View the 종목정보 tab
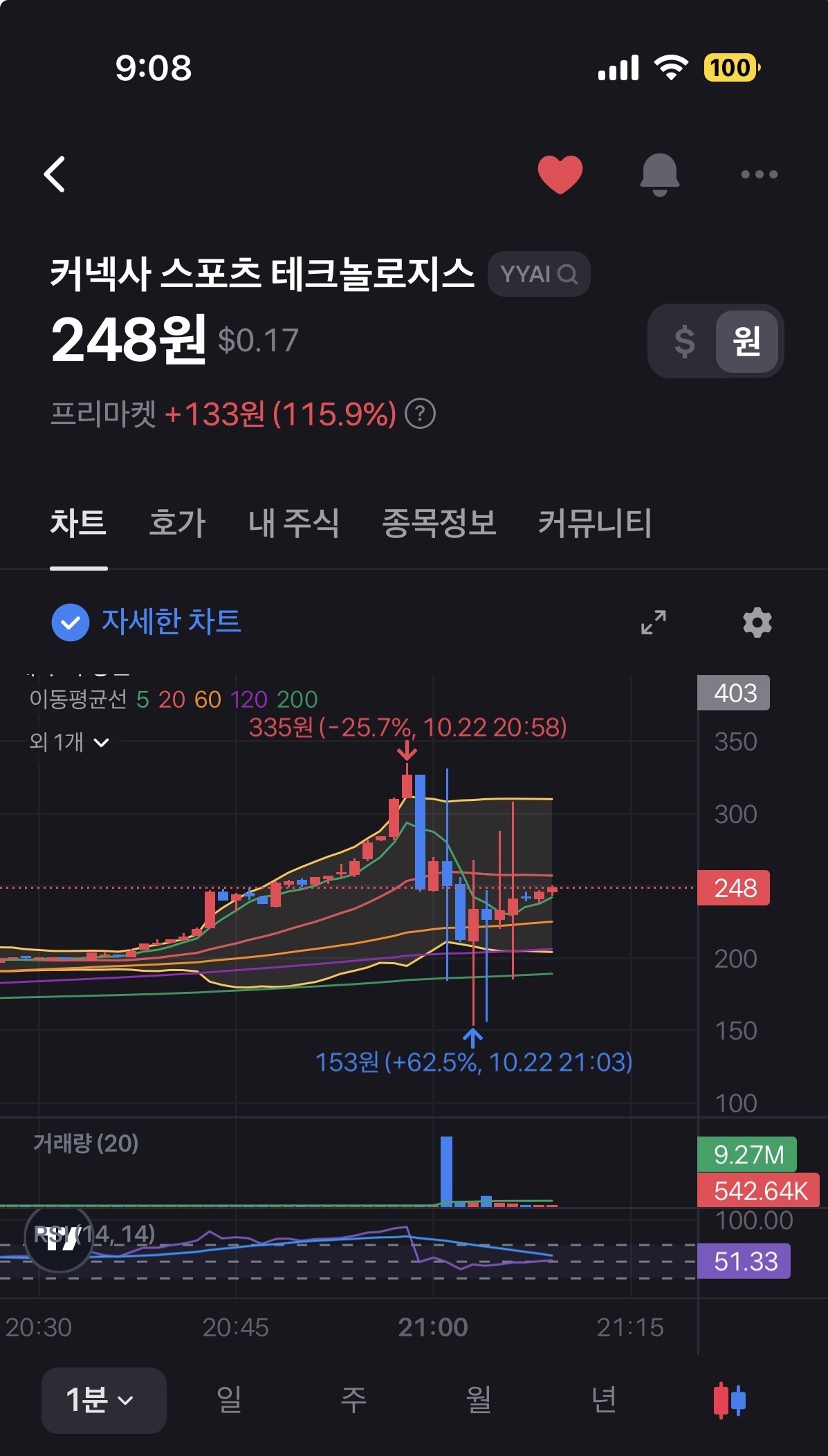 coord(439,523)
